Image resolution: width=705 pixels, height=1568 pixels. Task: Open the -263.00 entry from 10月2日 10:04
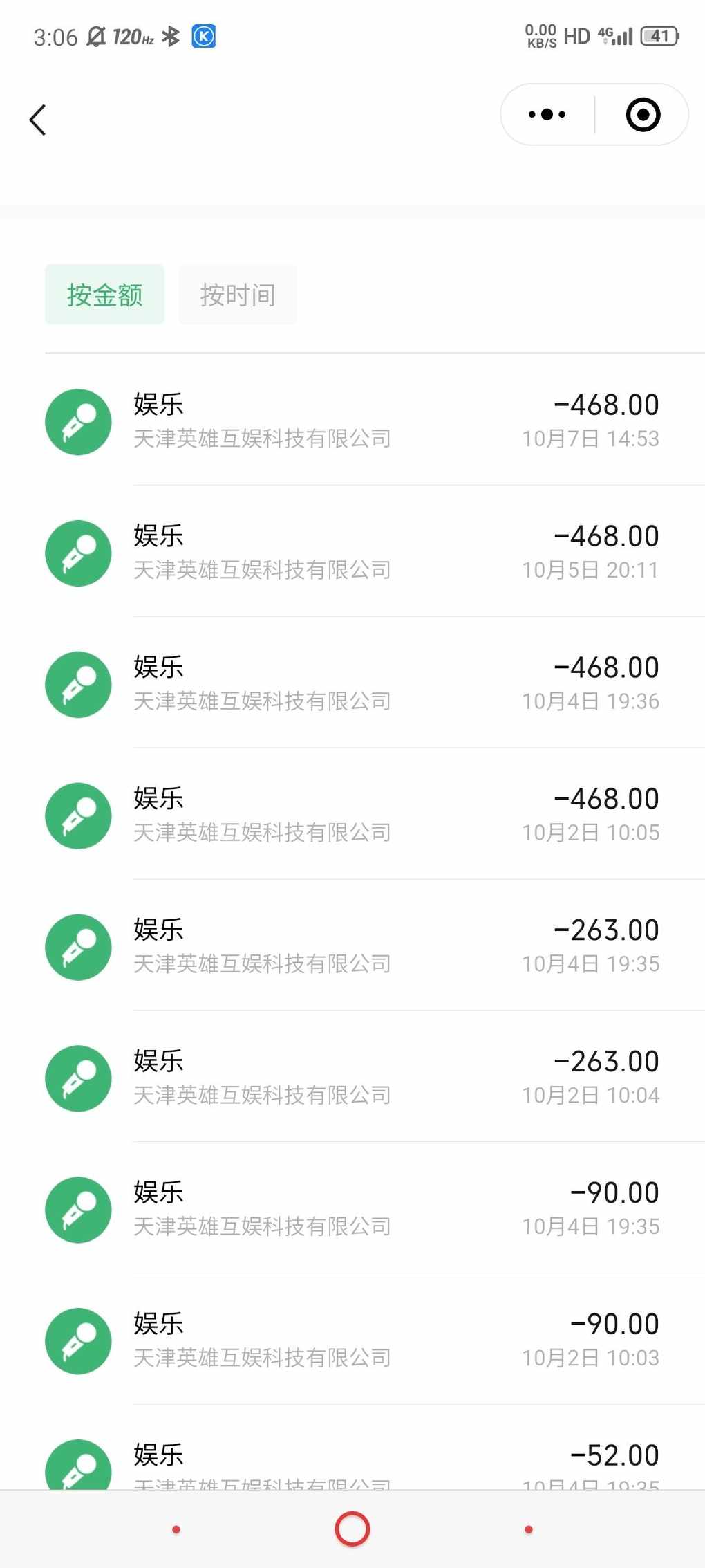[x=352, y=1078]
